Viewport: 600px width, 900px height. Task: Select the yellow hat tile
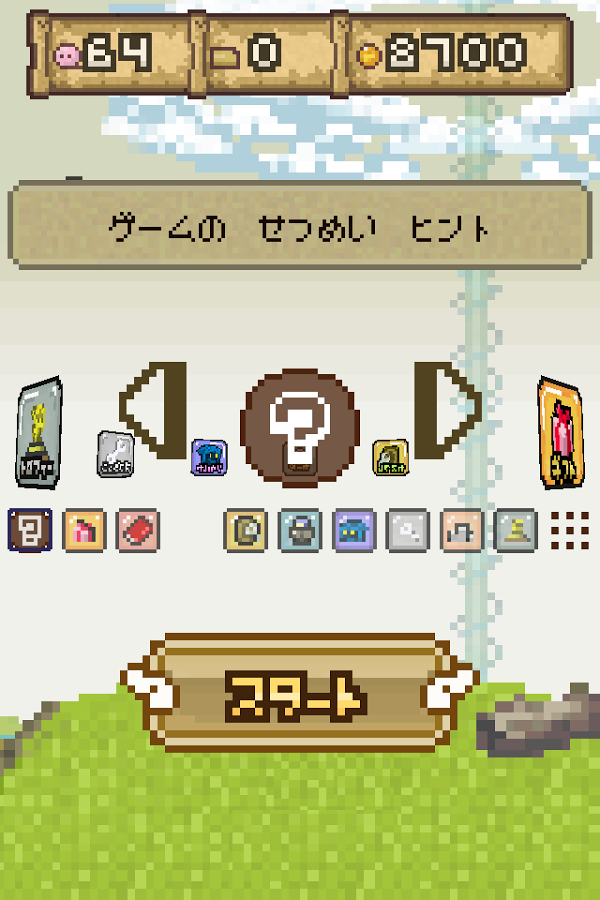(516, 529)
